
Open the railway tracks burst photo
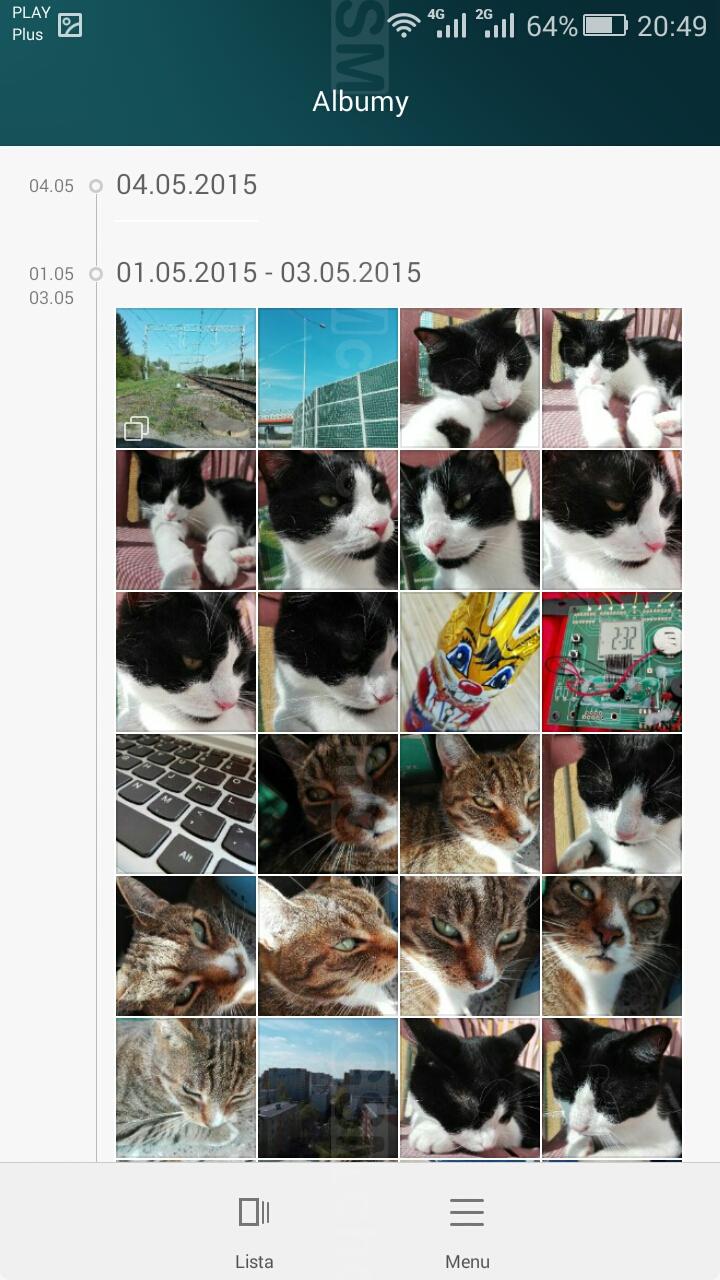[x=186, y=377]
